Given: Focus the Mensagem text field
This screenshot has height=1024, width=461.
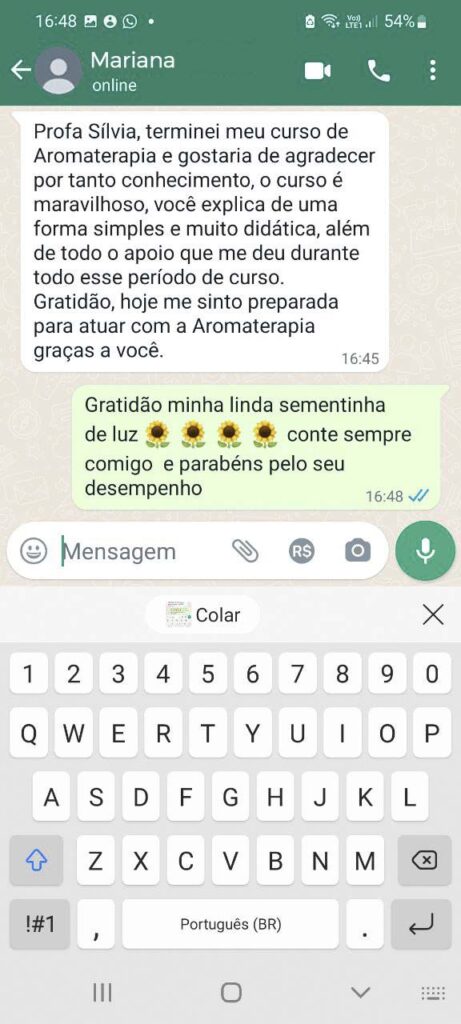Looking at the screenshot, I should click(x=140, y=551).
